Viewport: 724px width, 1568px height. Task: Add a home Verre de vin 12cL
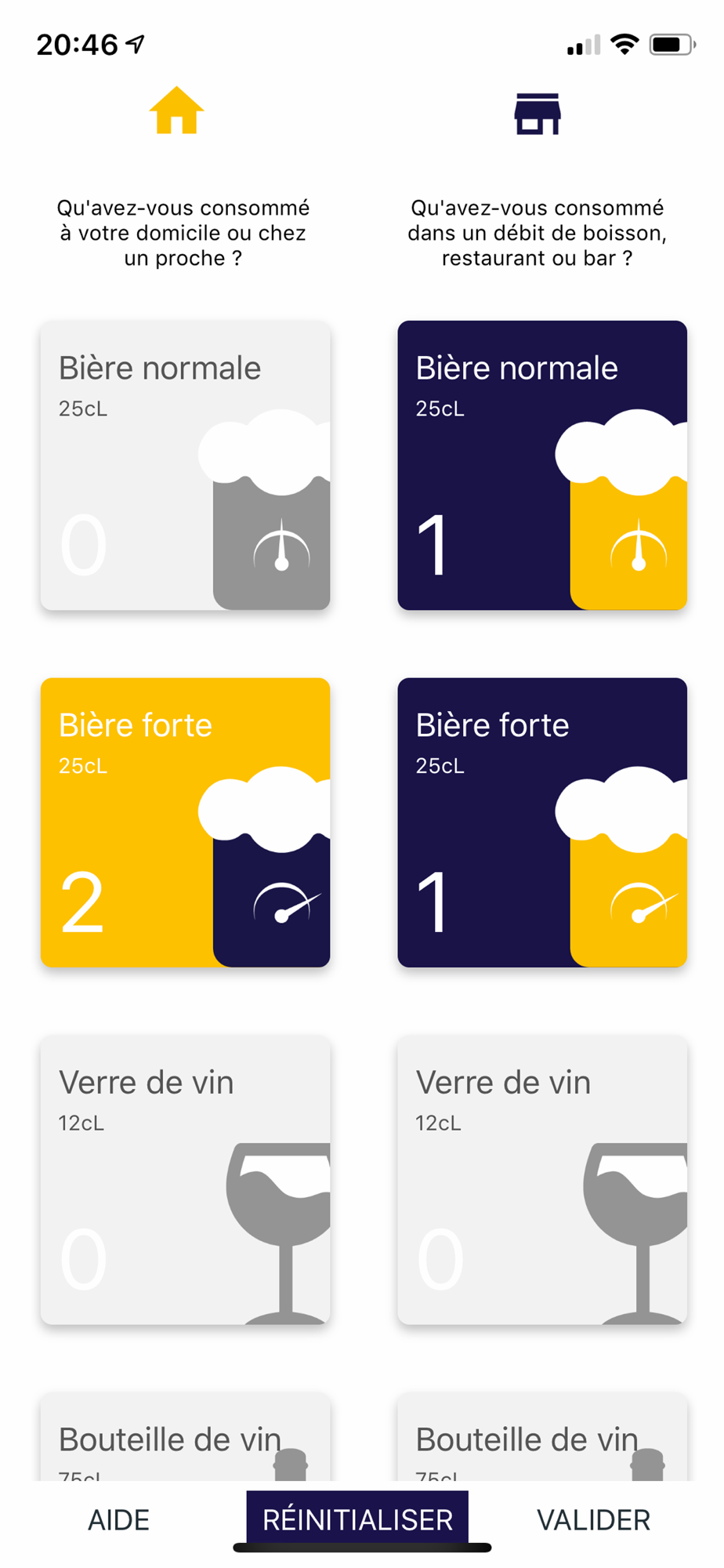185,1180
